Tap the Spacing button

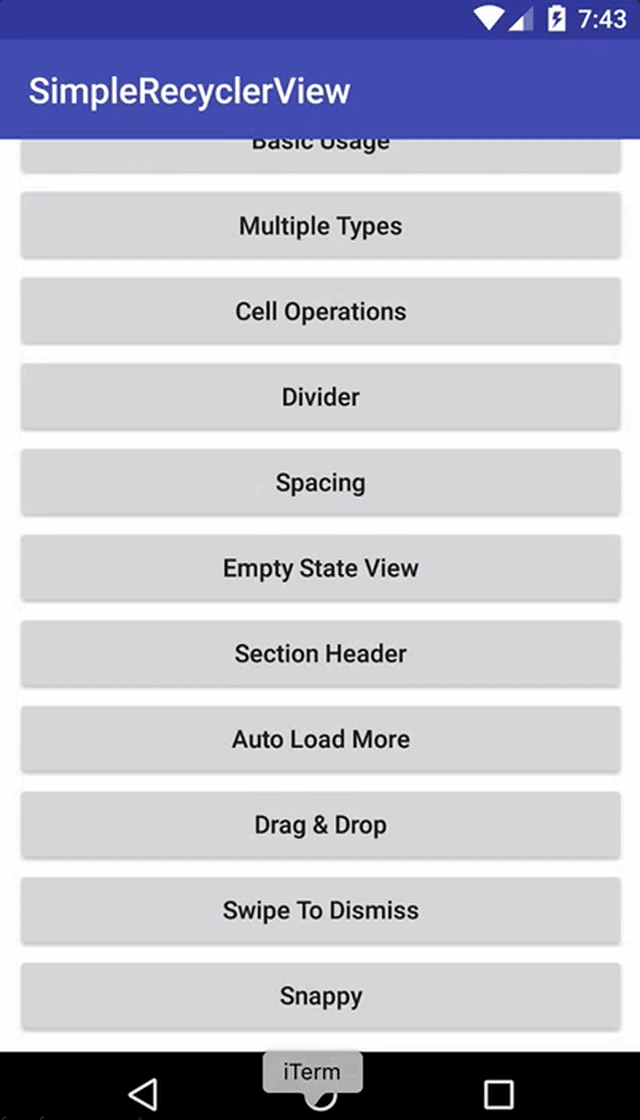click(x=320, y=483)
